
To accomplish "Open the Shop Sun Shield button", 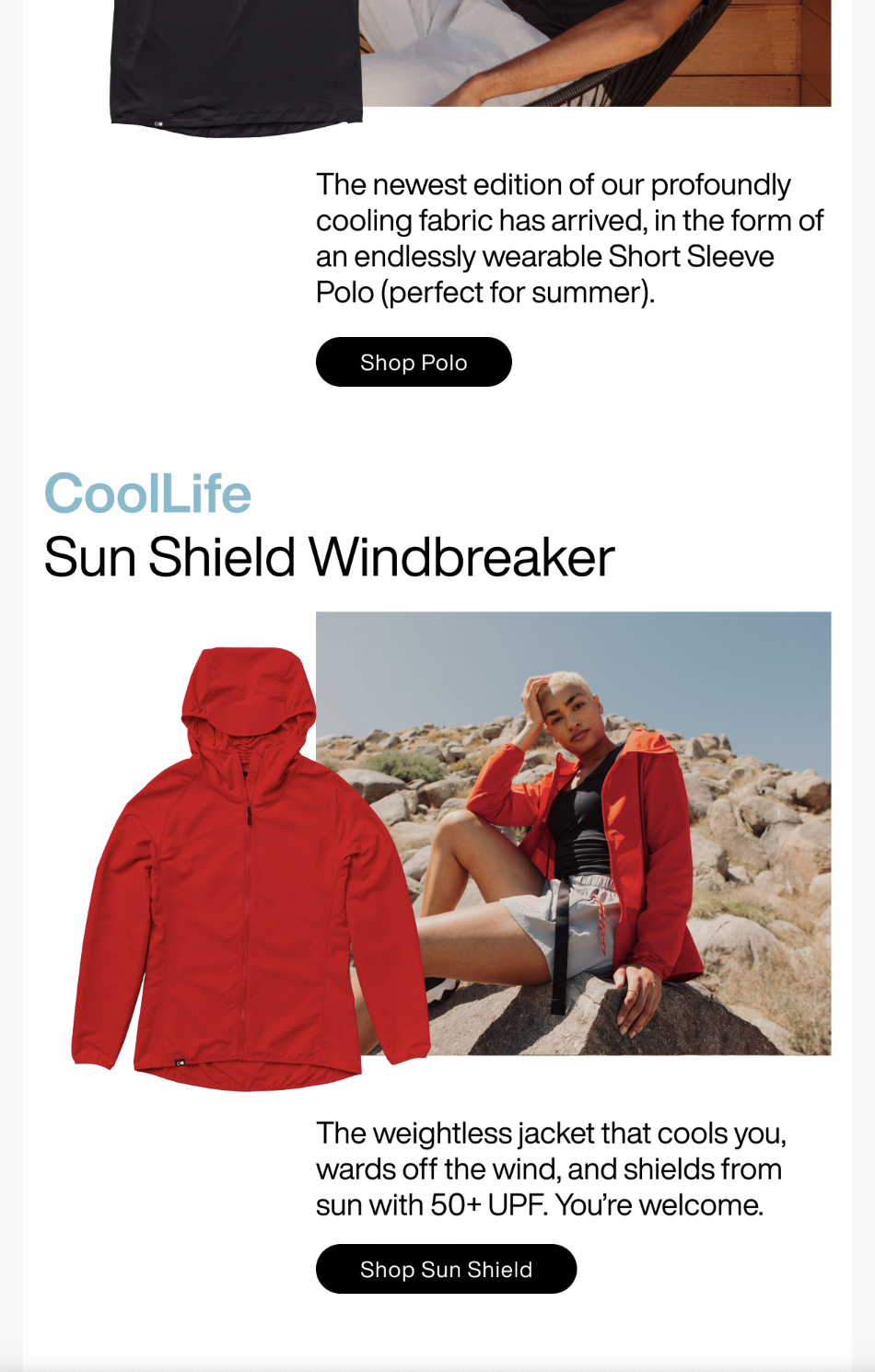I will coord(446,1269).
